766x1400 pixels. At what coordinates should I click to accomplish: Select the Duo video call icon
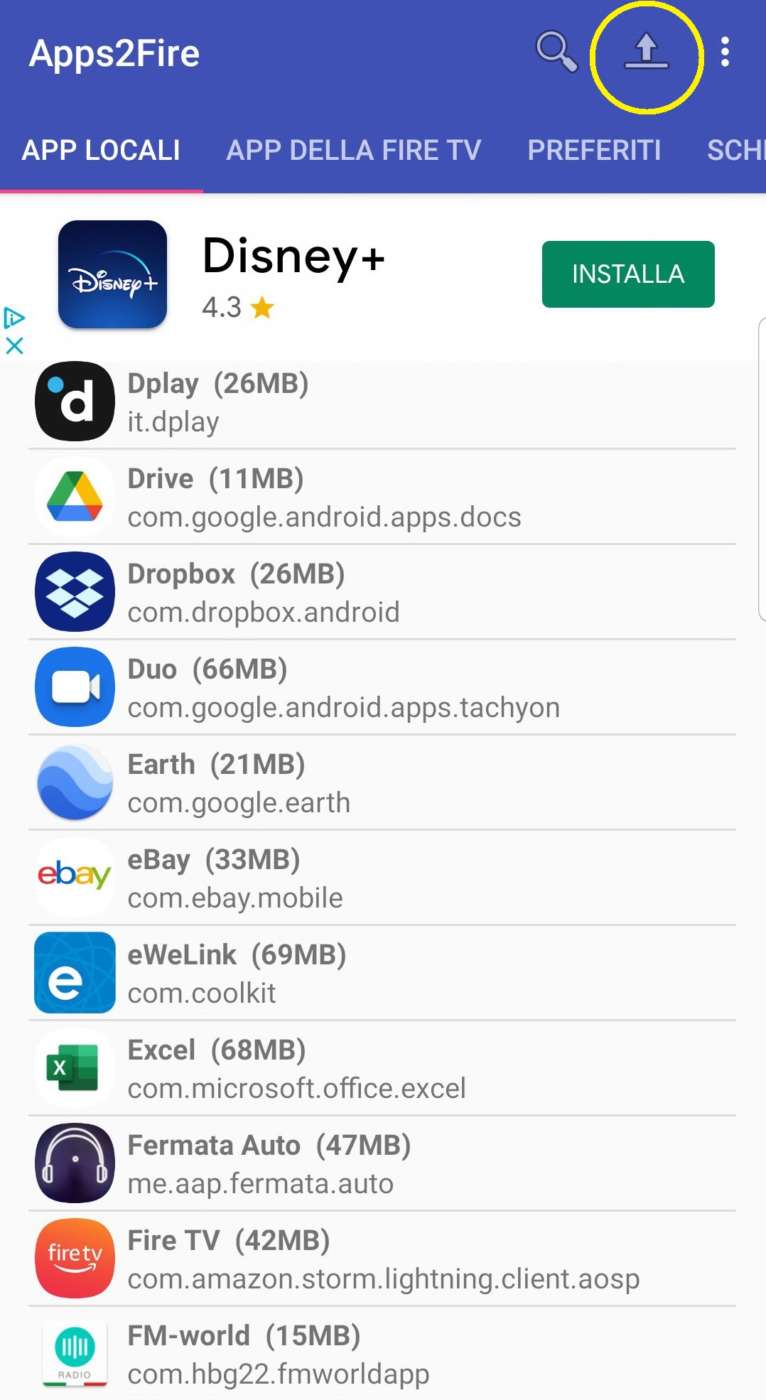pyautogui.click(x=74, y=686)
